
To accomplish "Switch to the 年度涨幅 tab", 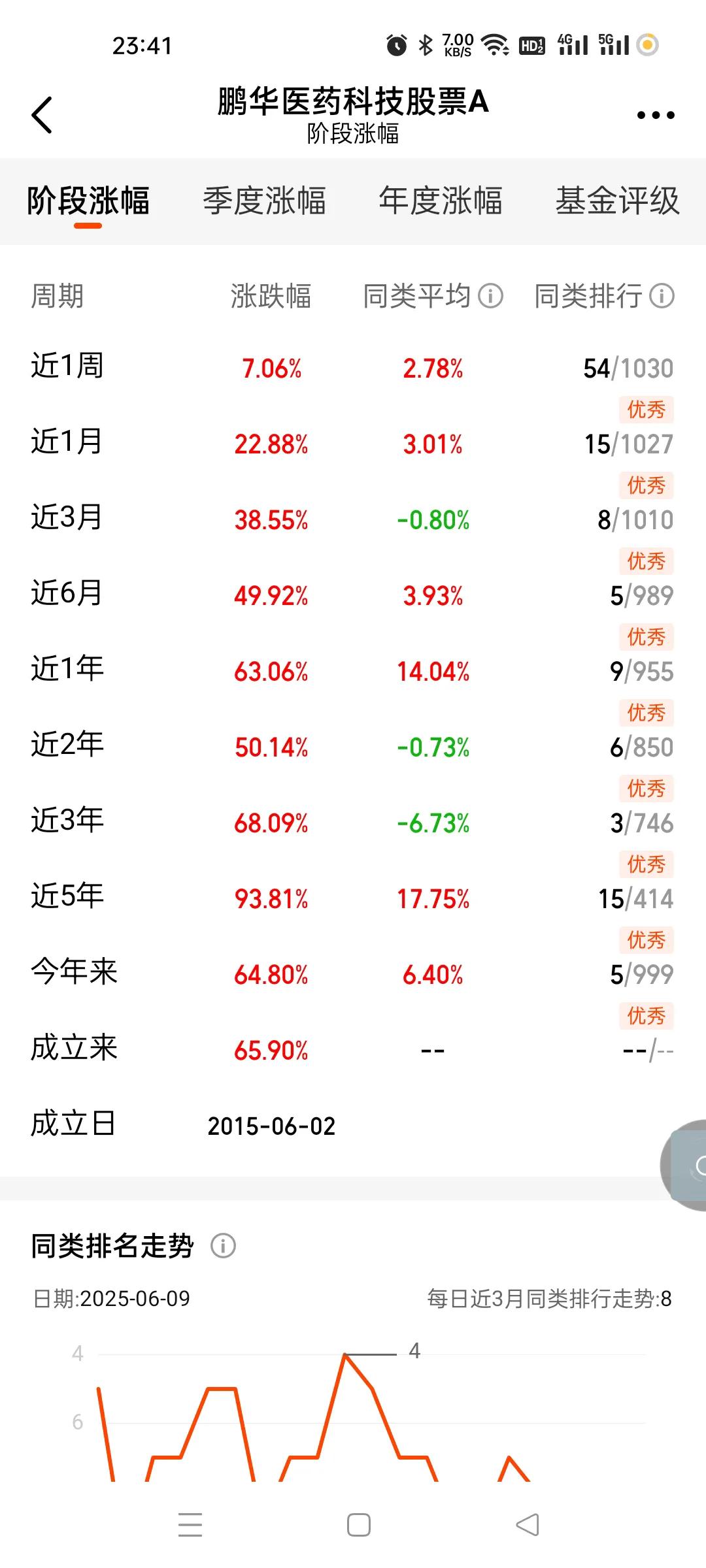I will (441, 201).
